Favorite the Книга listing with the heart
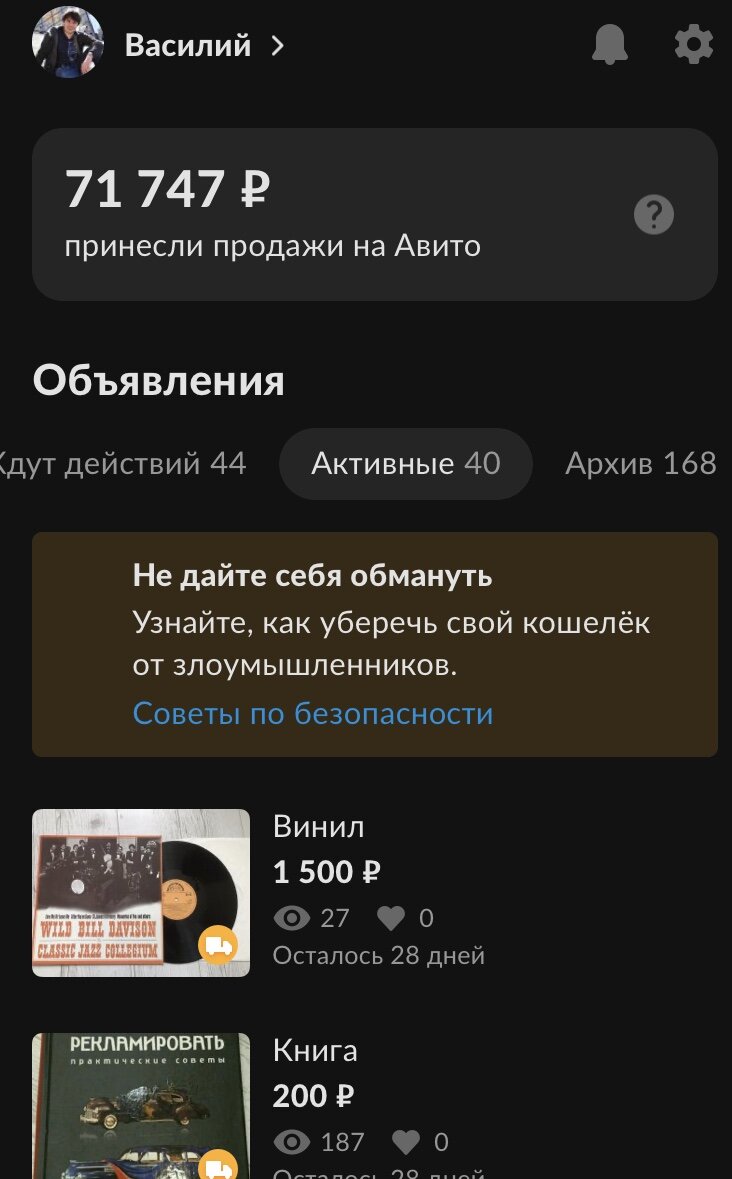This screenshot has width=732, height=1179. (x=406, y=1142)
